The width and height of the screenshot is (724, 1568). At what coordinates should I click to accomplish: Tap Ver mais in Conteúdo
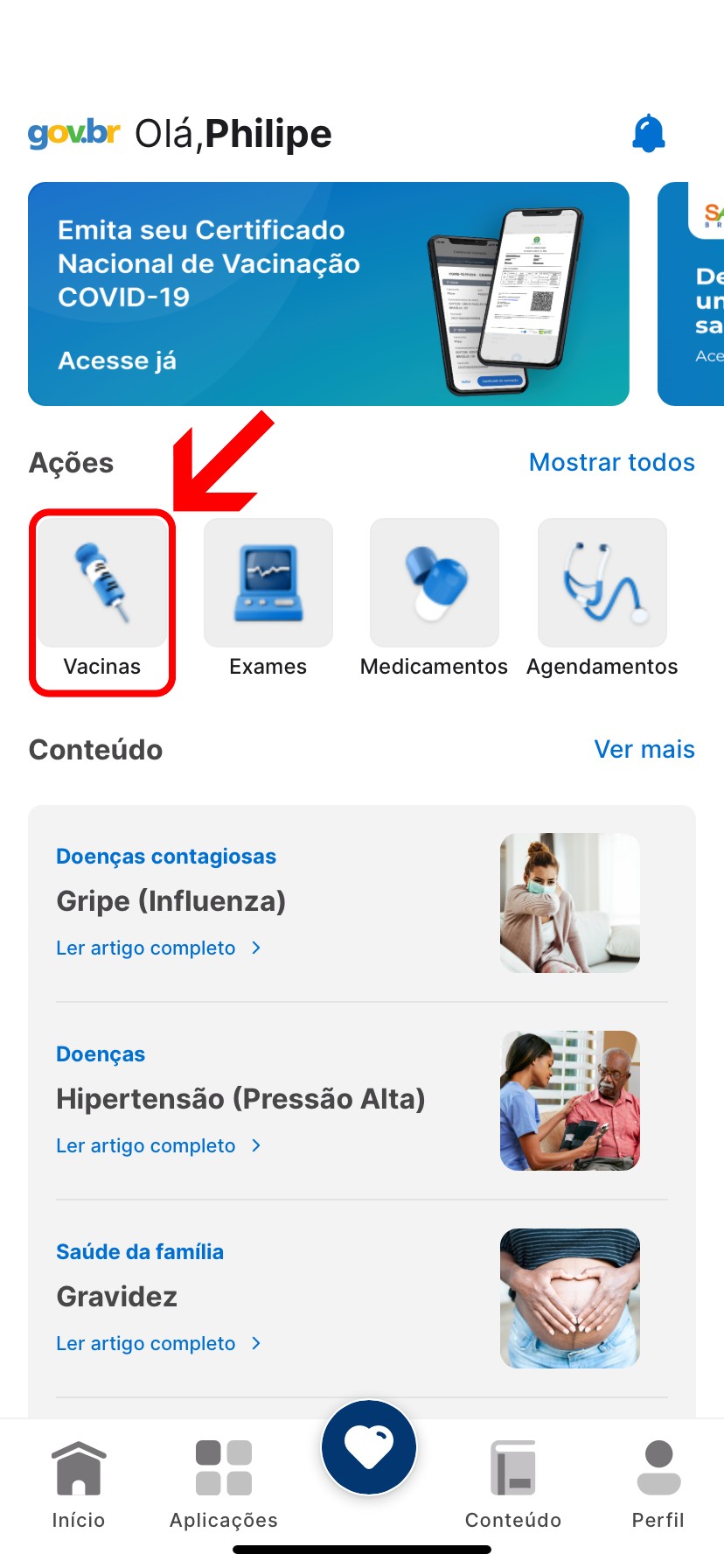point(644,749)
